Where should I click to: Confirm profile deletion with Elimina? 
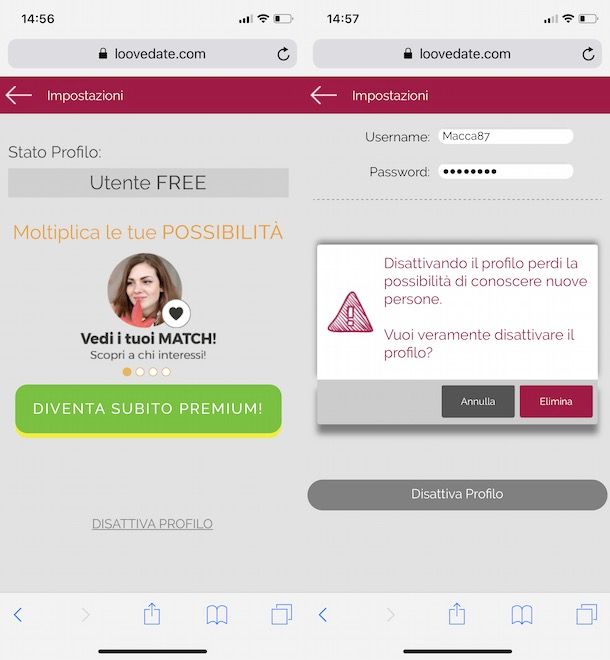click(x=556, y=402)
